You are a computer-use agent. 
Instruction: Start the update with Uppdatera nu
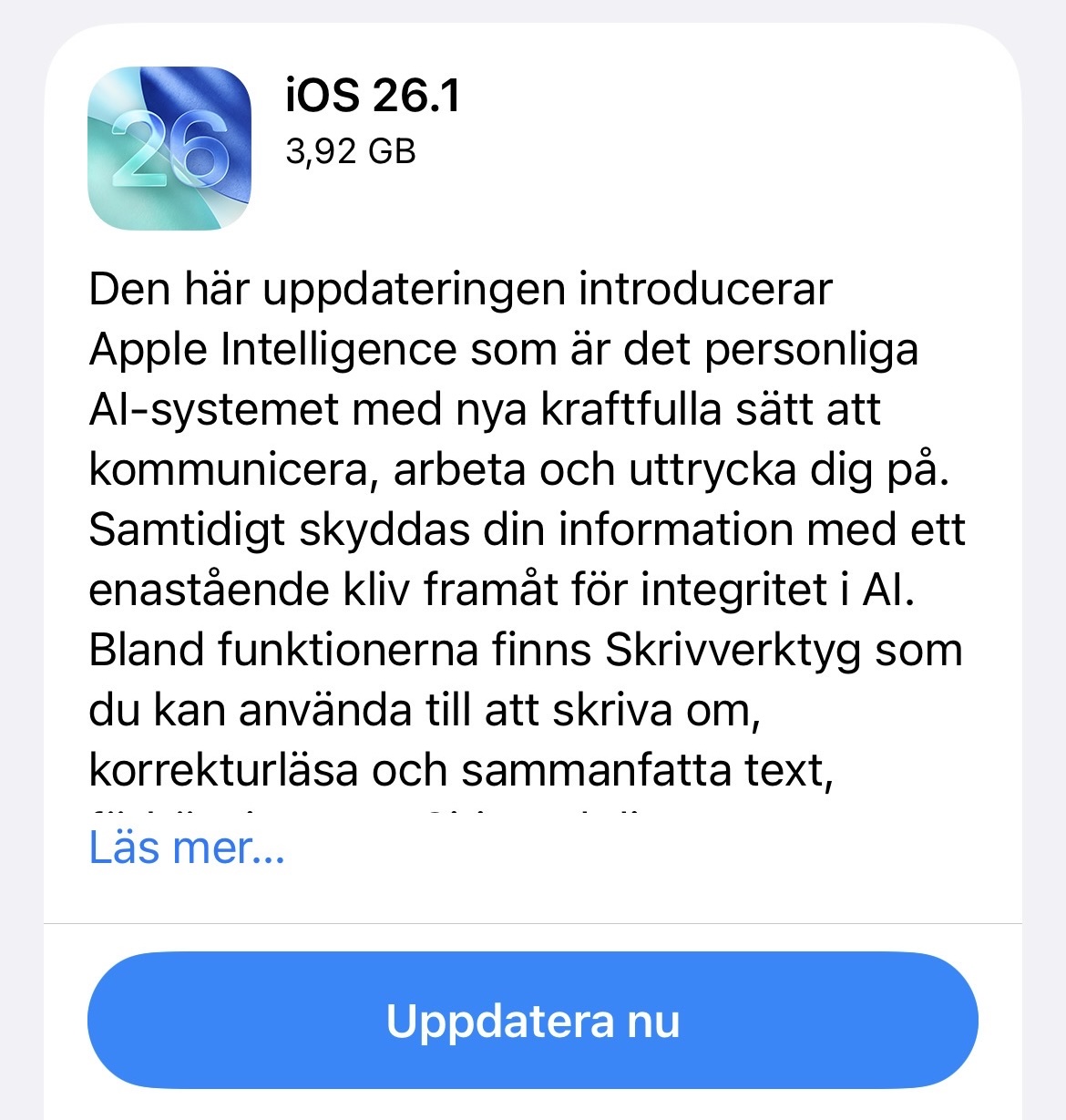(533, 1020)
